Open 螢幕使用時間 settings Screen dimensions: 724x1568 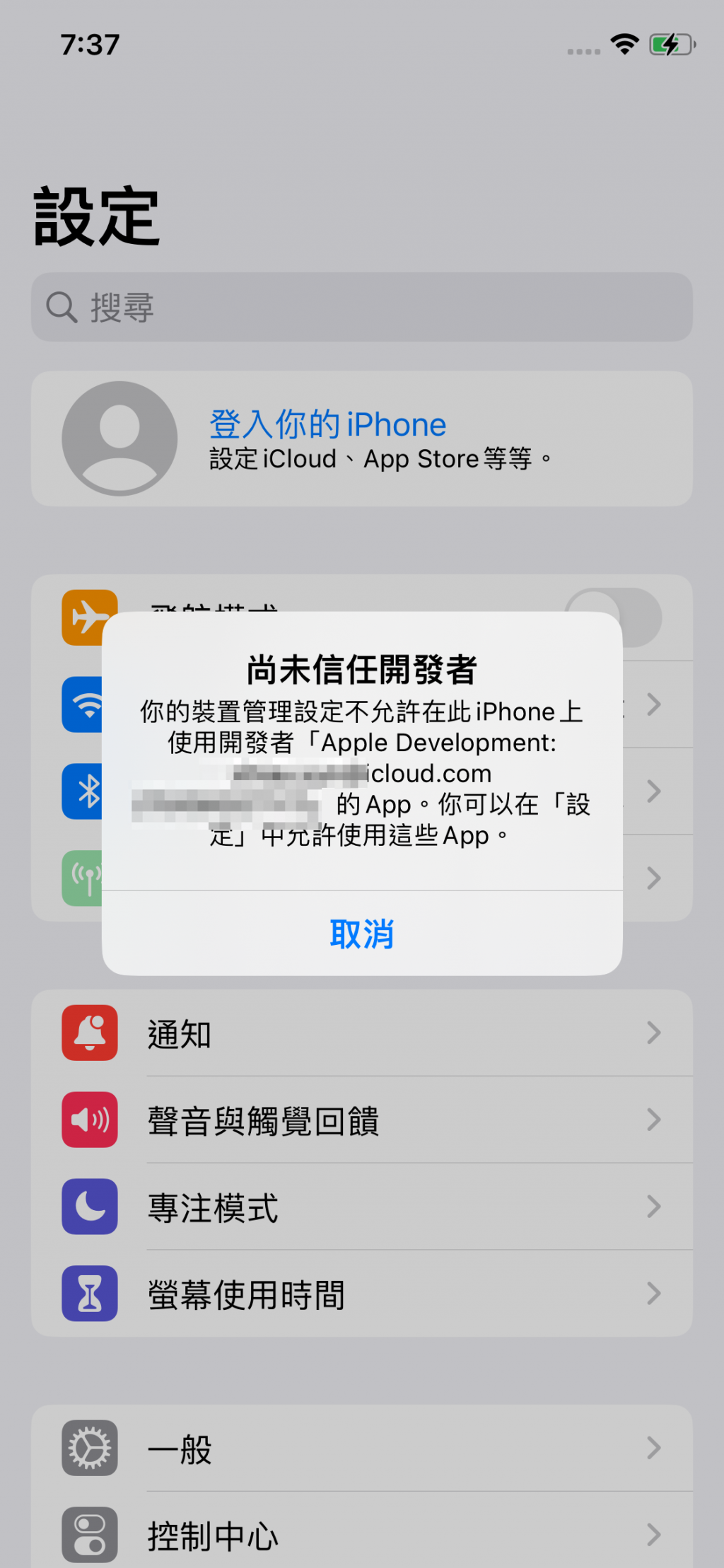(x=361, y=1294)
